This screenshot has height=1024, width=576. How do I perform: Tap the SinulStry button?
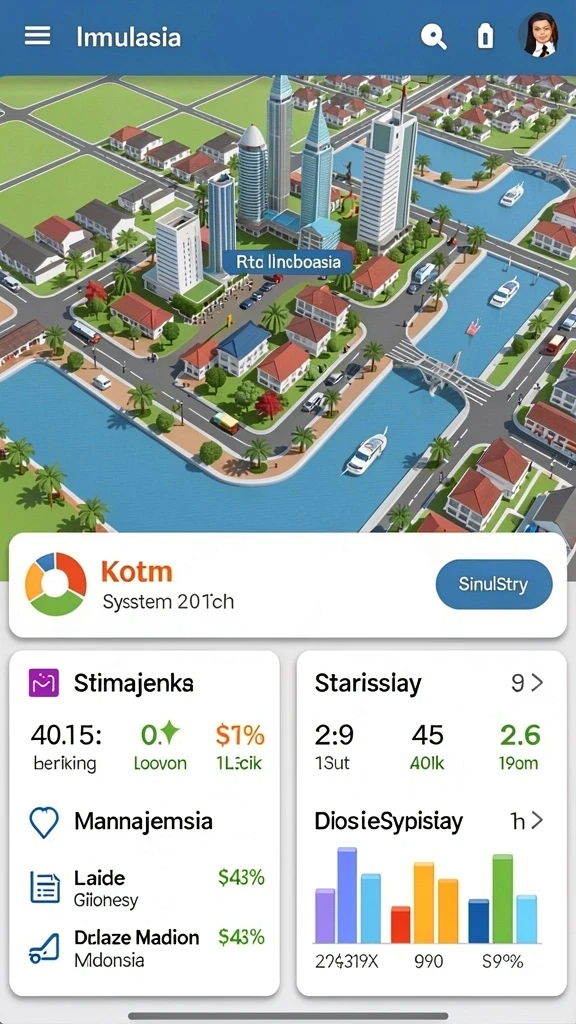[x=494, y=584]
